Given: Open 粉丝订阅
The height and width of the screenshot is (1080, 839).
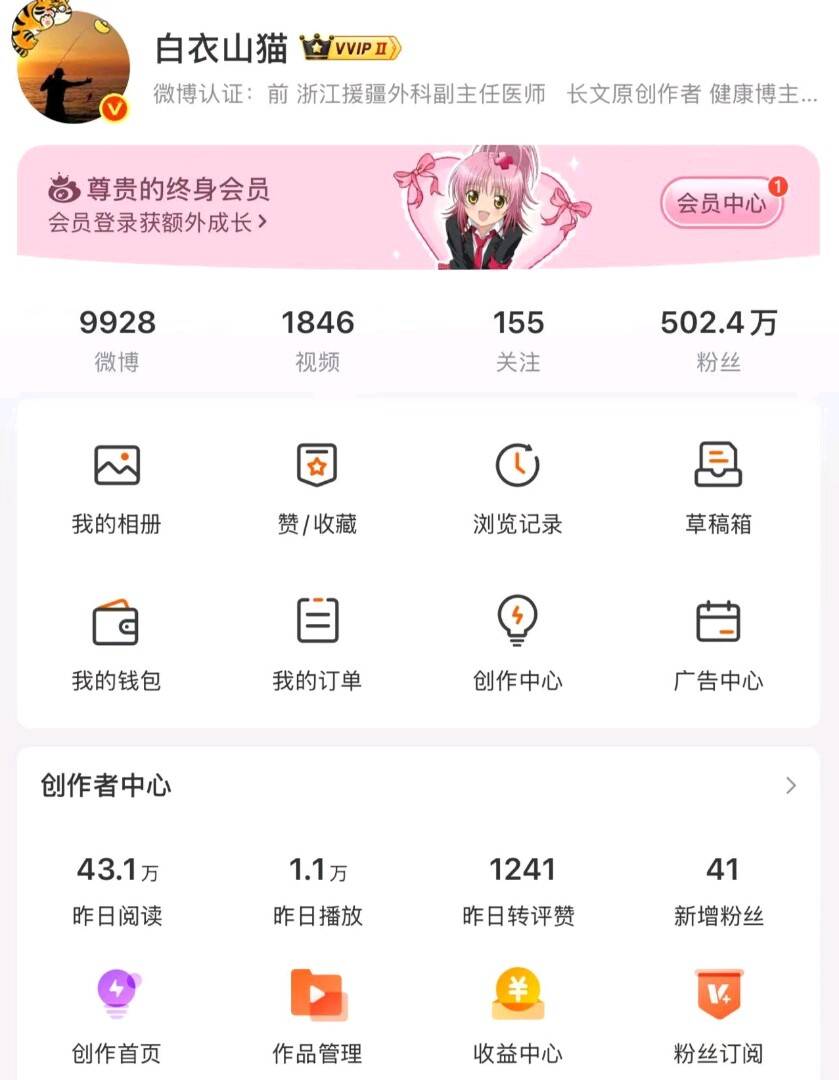Looking at the screenshot, I should pyautogui.click(x=718, y=1013).
